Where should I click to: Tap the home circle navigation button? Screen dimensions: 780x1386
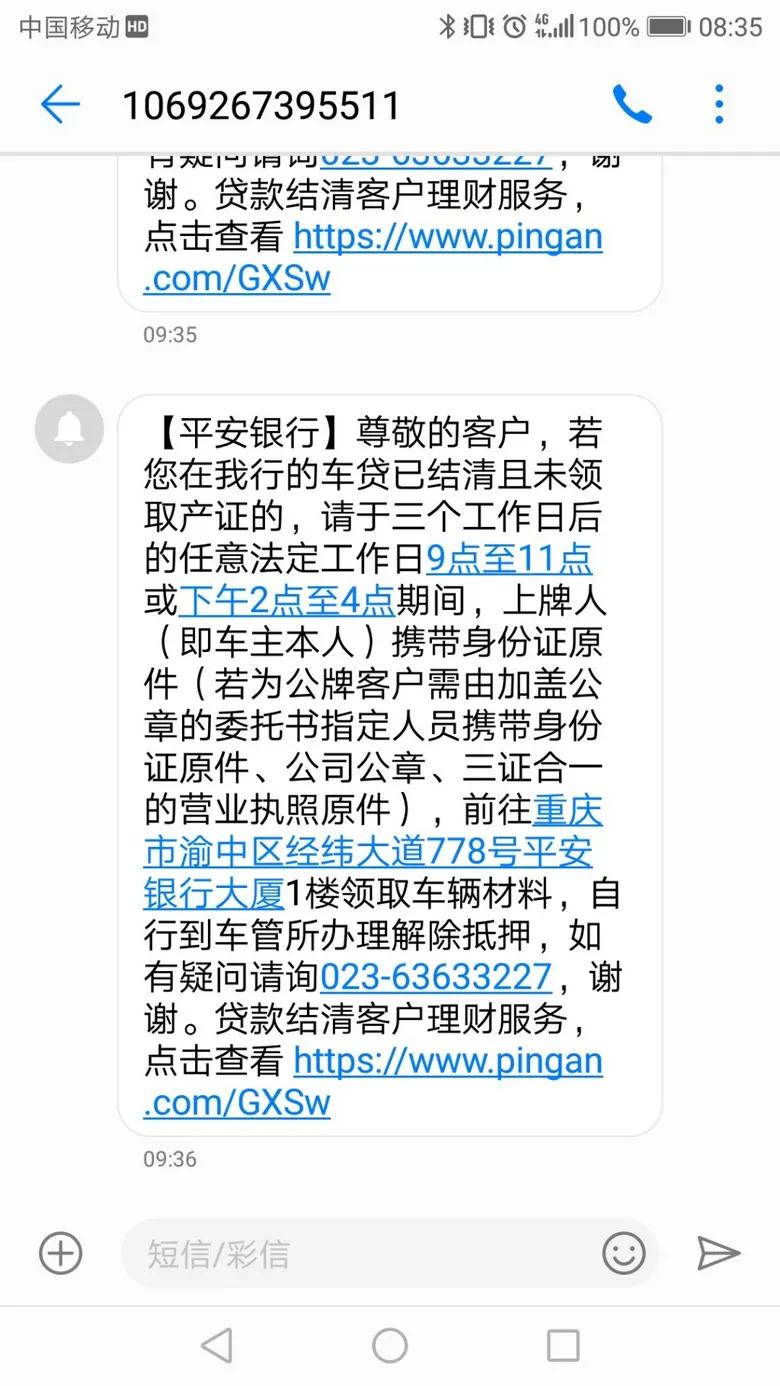pyautogui.click(x=390, y=1345)
